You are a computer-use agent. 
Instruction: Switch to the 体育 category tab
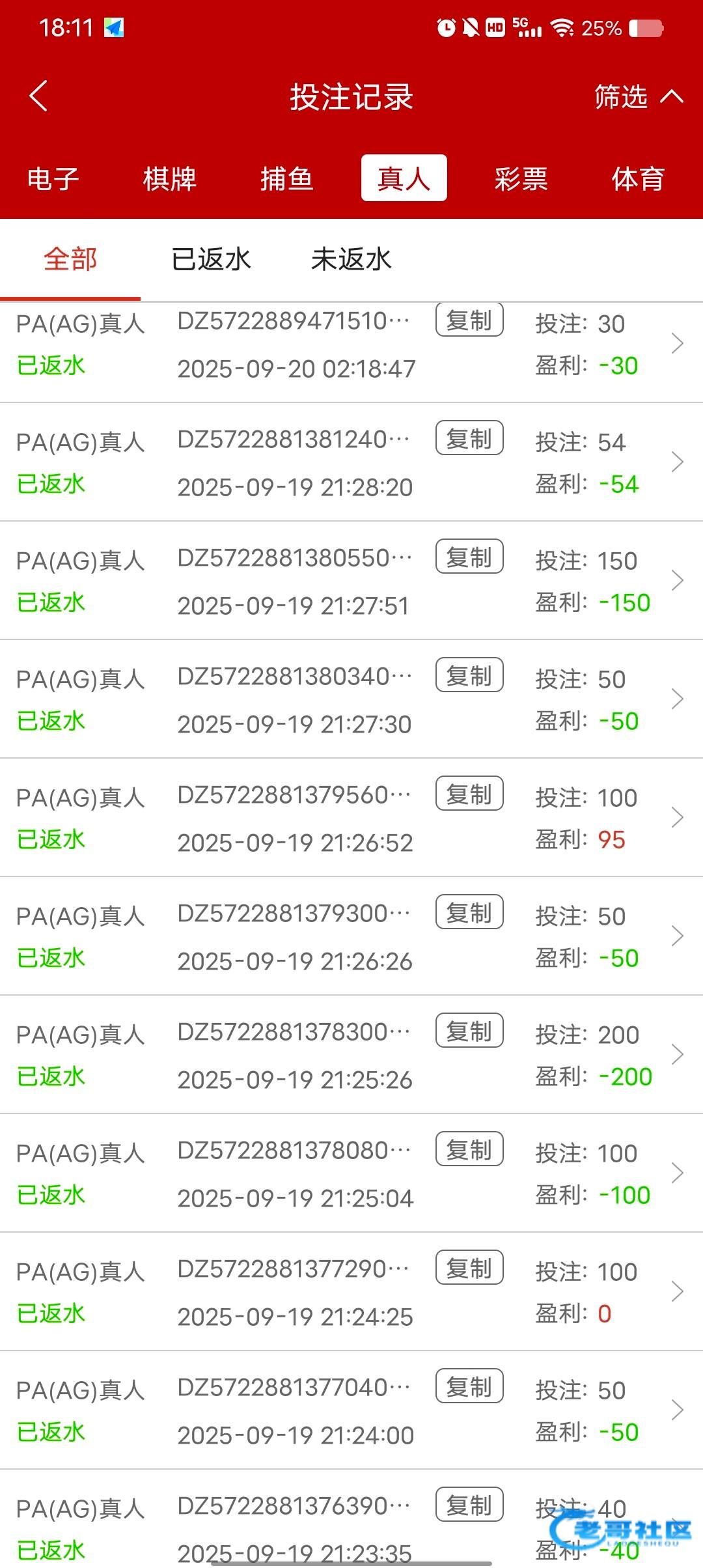638,178
